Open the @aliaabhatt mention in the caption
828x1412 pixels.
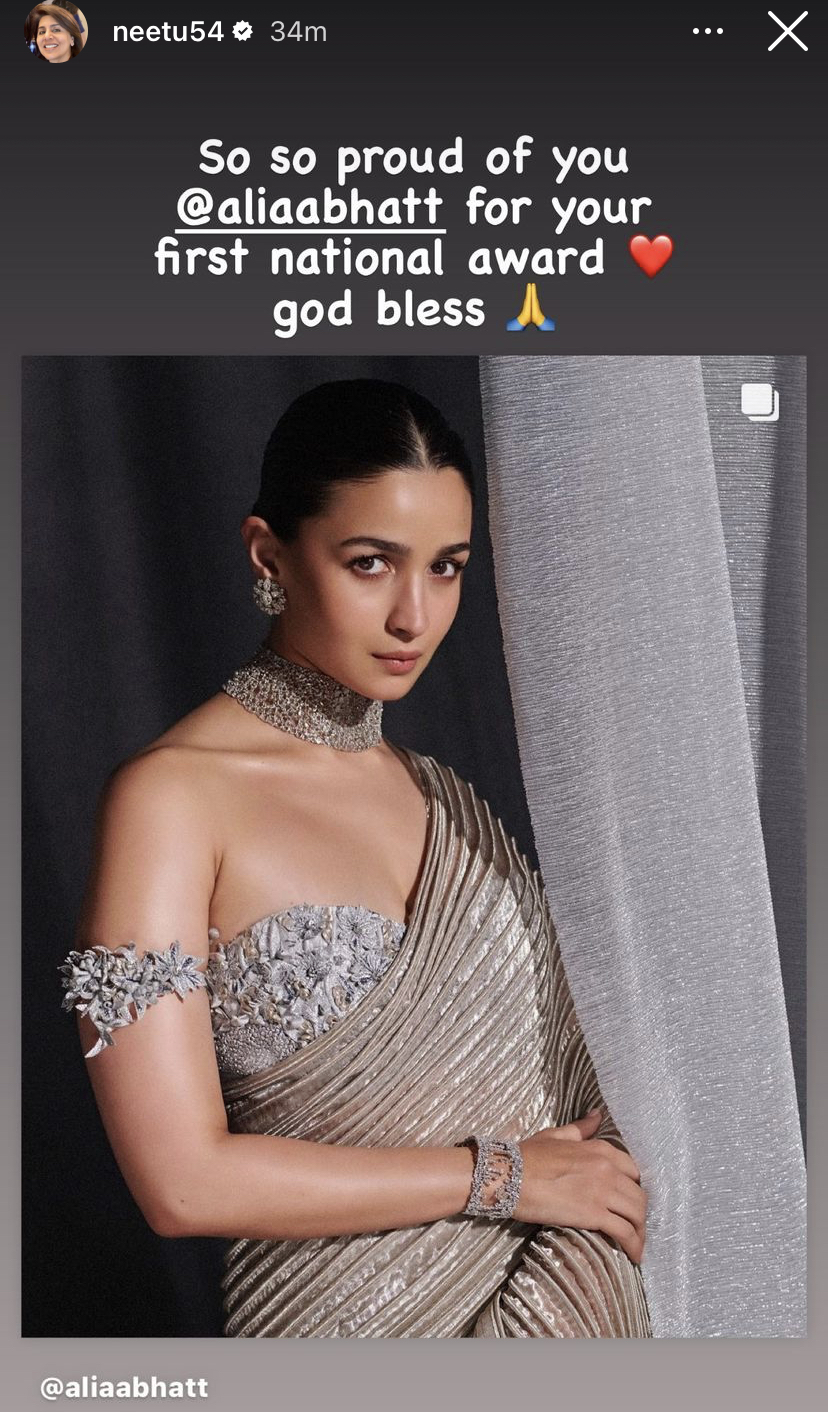coord(309,208)
